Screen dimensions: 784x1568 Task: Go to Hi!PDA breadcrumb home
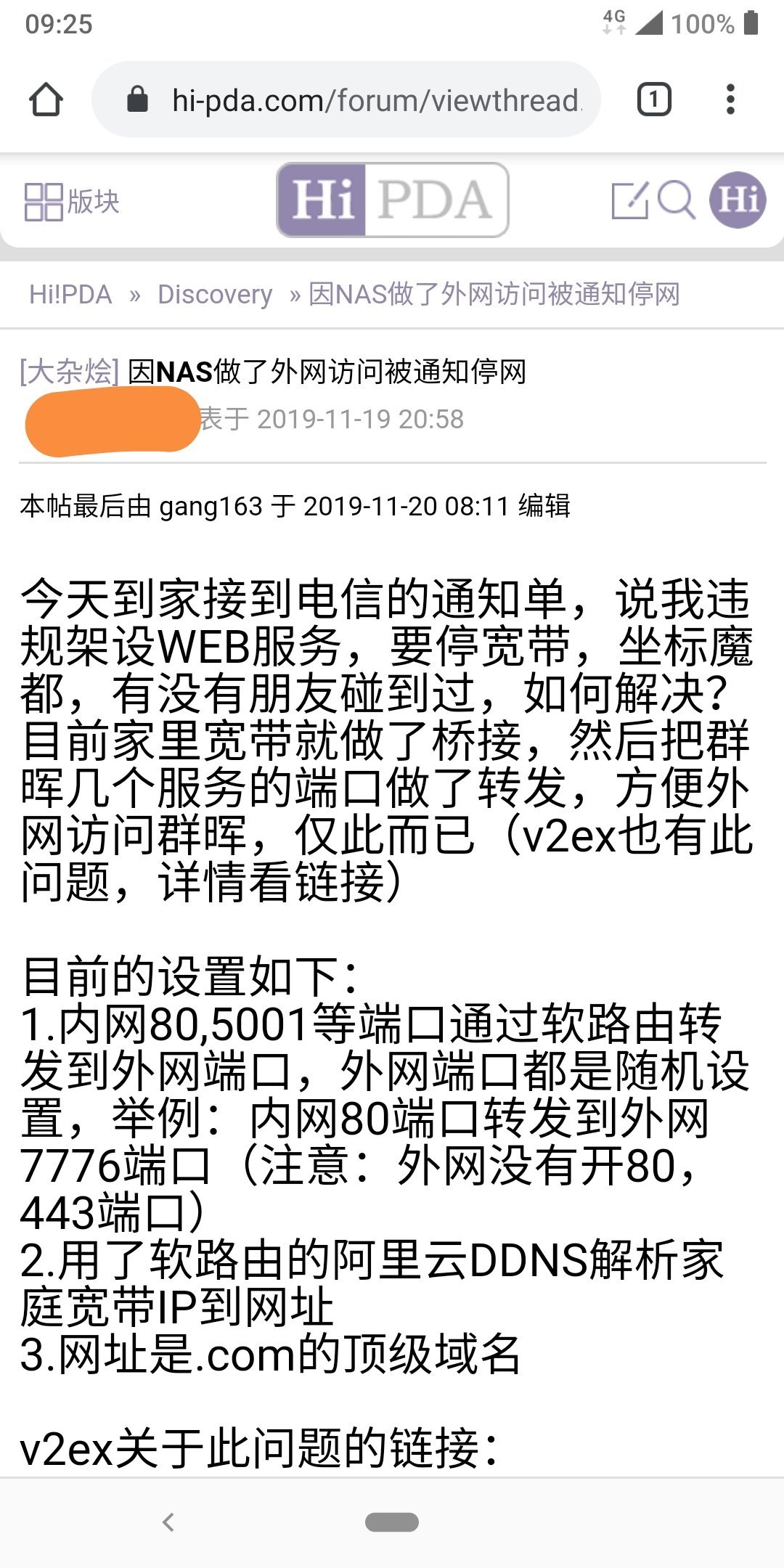point(70,294)
